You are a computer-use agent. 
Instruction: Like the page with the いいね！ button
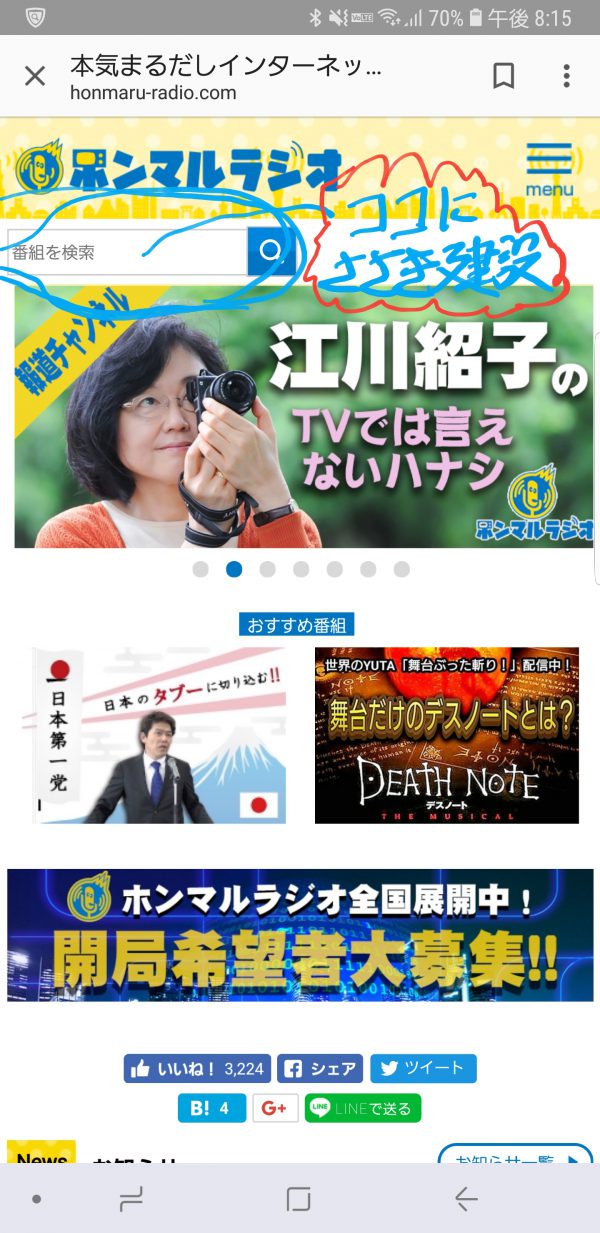click(198, 1068)
